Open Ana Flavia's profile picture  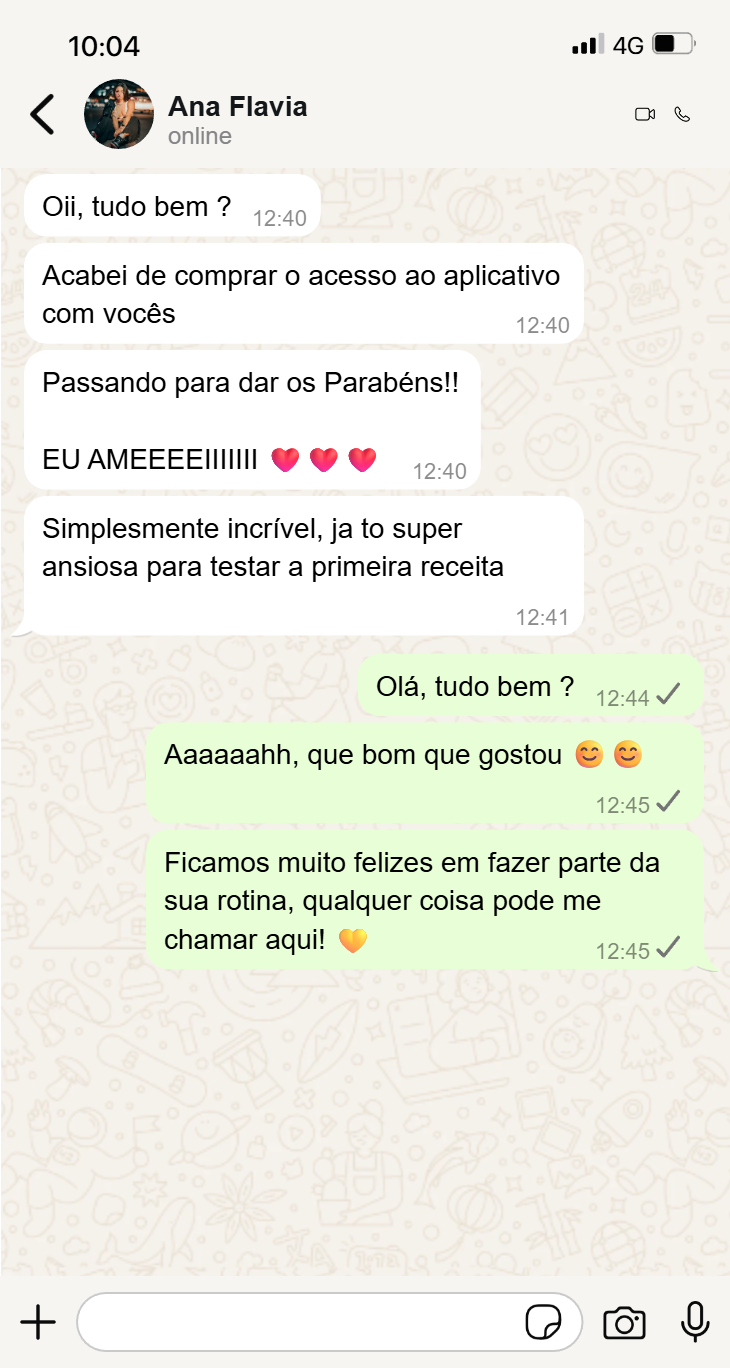pyautogui.click(x=119, y=114)
